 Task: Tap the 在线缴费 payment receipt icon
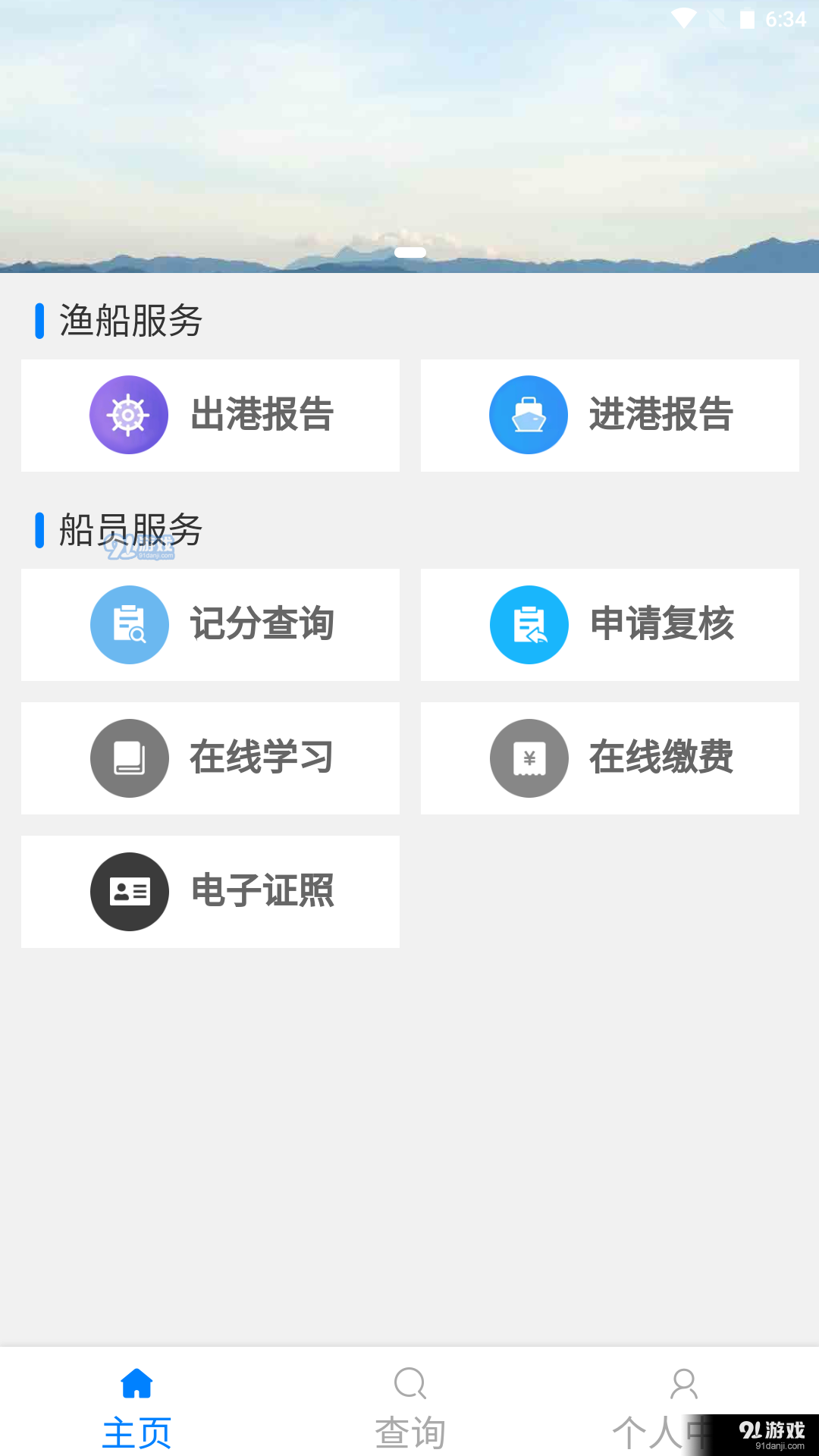[529, 758]
